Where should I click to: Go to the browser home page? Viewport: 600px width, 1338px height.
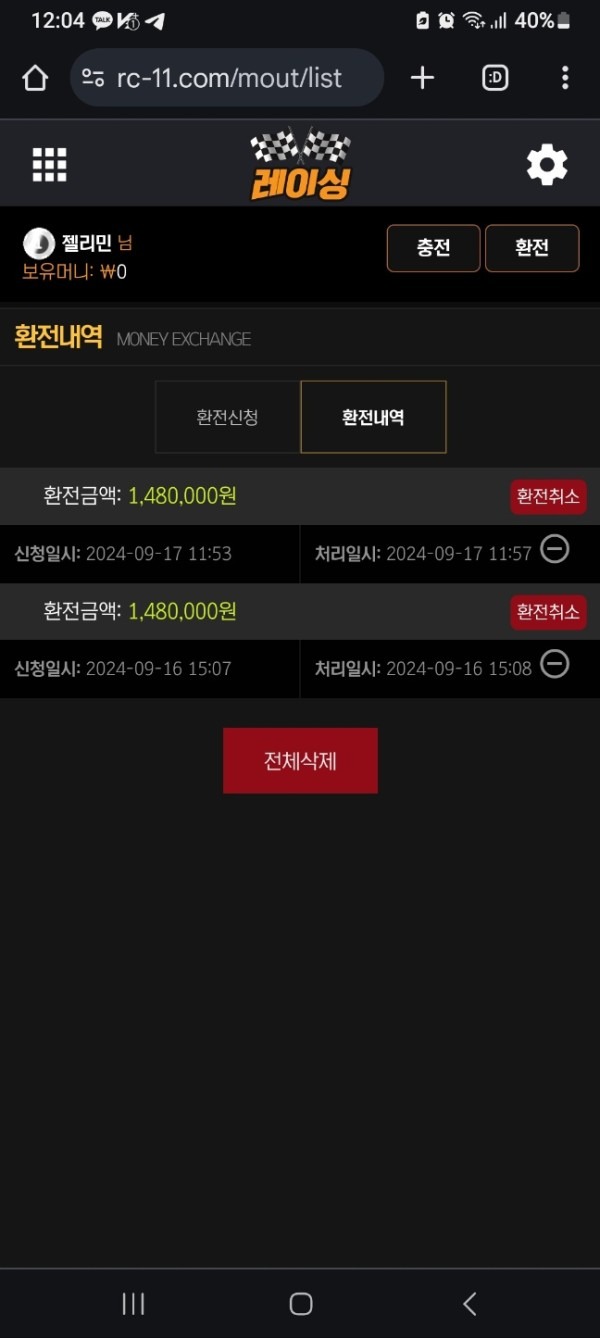click(x=35, y=78)
